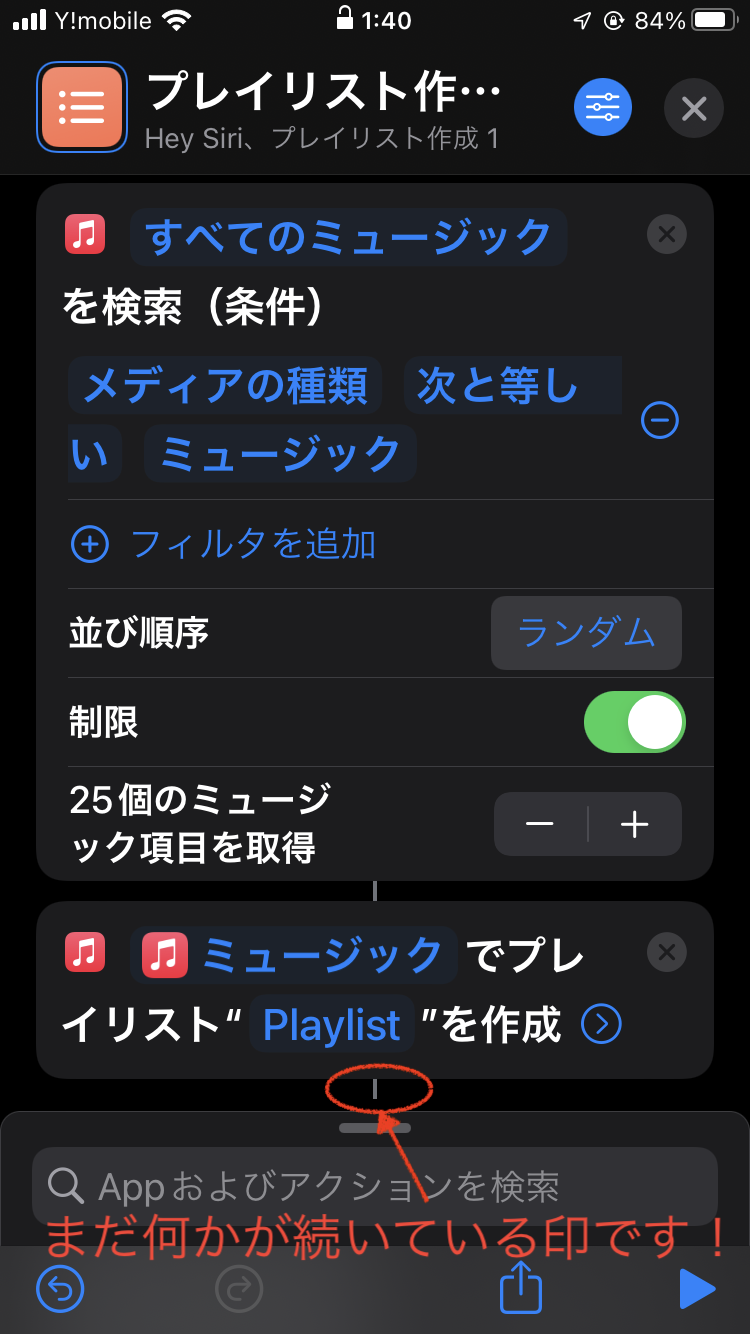Change the sort order from ランダム
The width and height of the screenshot is (750, 1334).
click(586, 633)
